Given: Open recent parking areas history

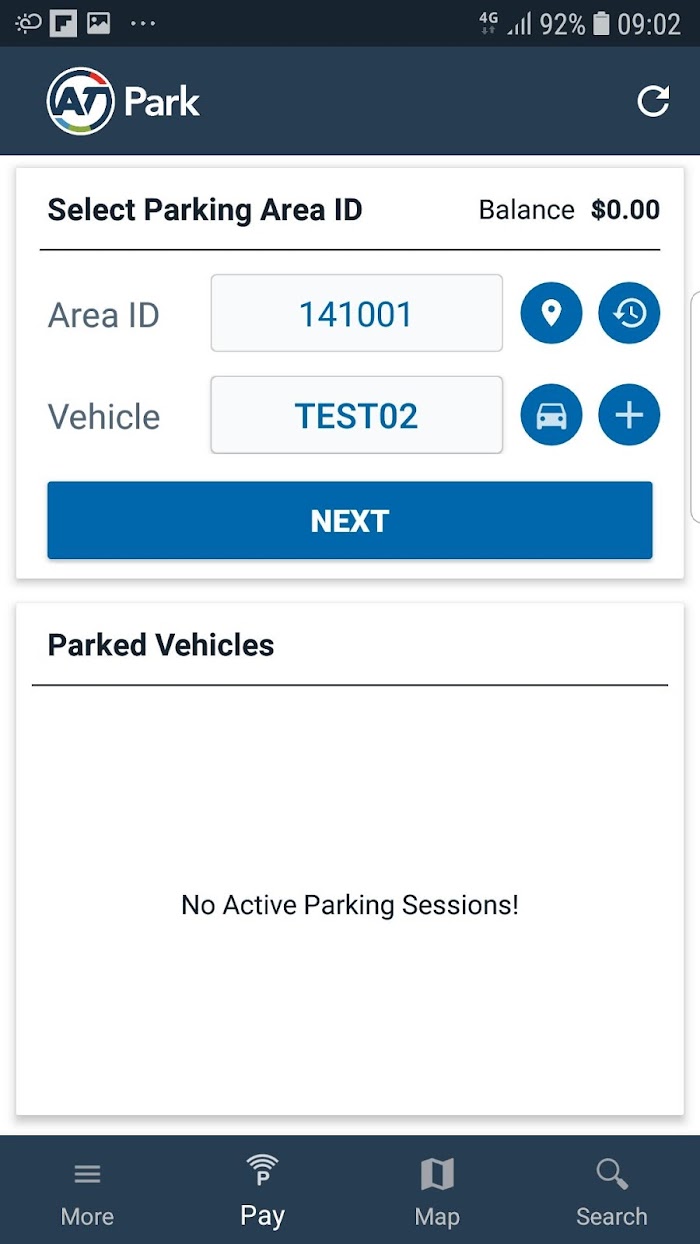Looking at the screenshot, I should [x=629, y=314].
